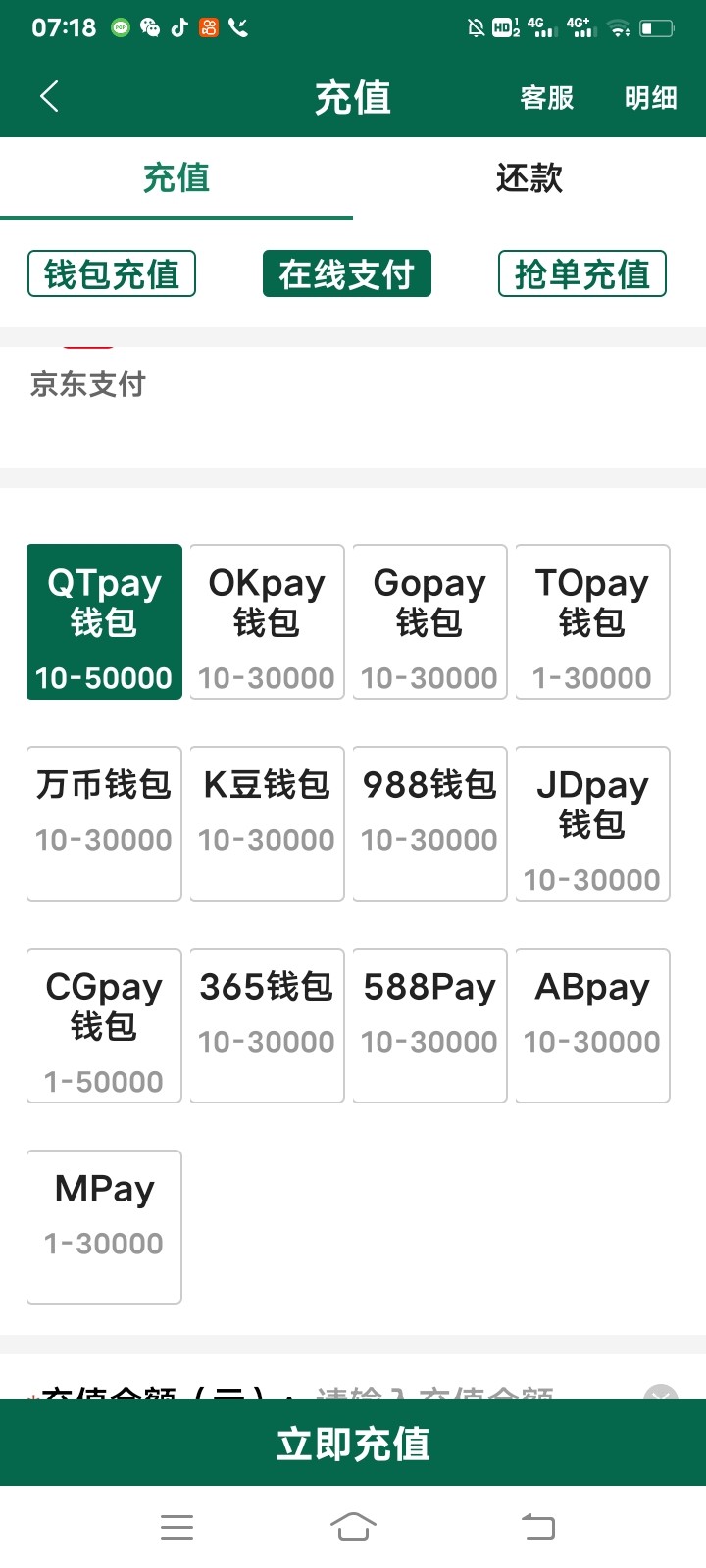706x1568 pixels.
Task: Pick CGpay钱包 payment channel
Action: tap(104, 1025)
